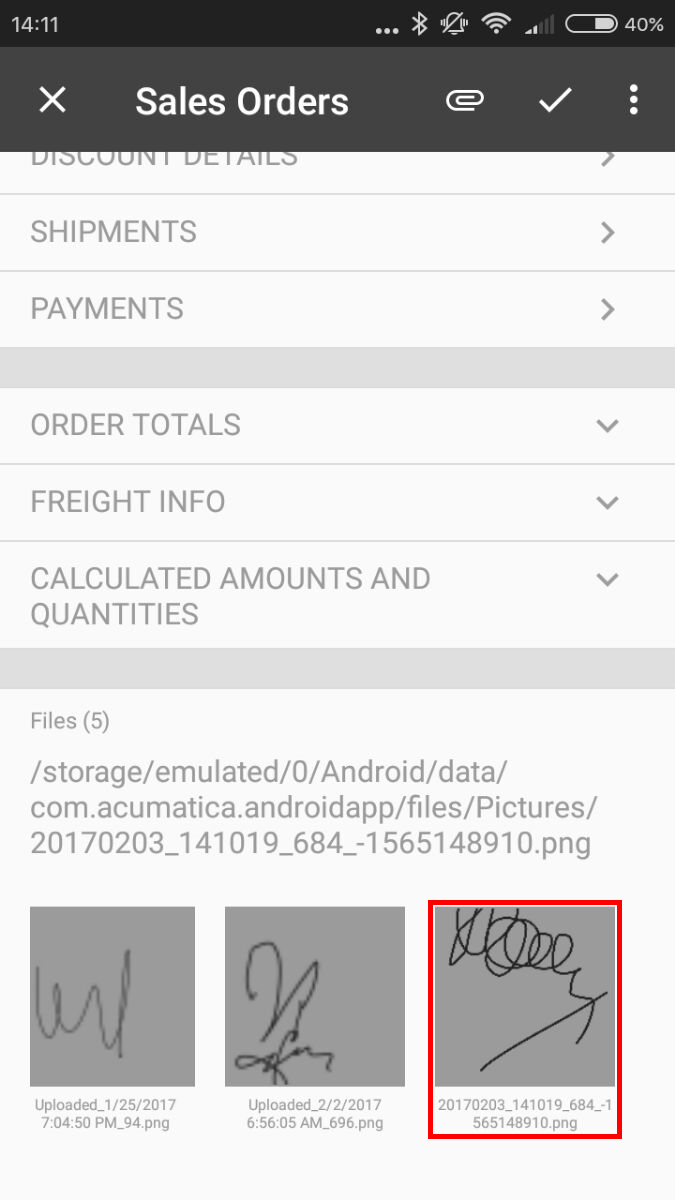Save the order with the checkmark
This screenshot has height=1200, width=675.
pyautogui.click(x=554, y=100)
